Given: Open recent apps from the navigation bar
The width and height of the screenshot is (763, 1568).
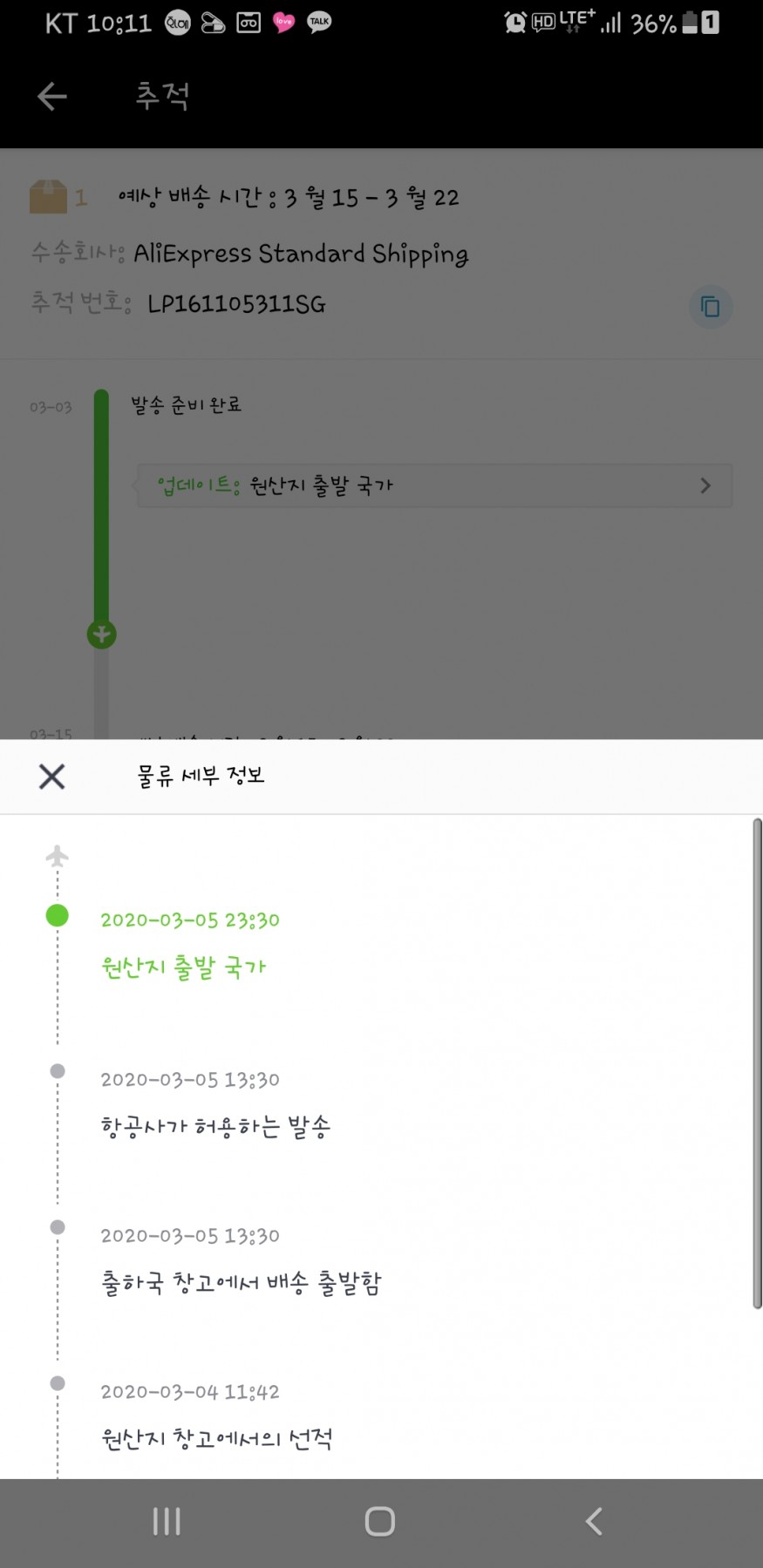Looking at the screenshot, I should [167, 1522].
